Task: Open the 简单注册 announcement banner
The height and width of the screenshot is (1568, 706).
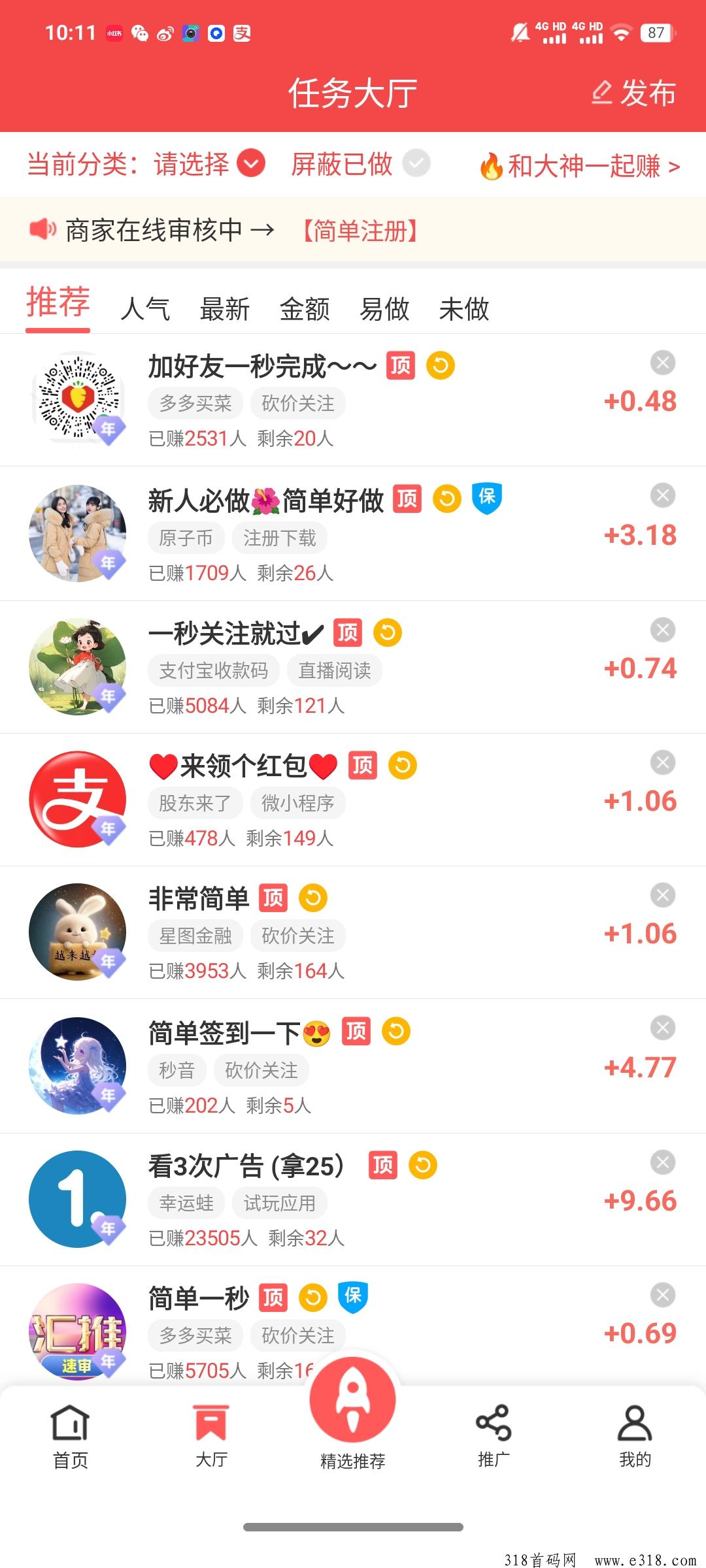Action: click(360, 230)
